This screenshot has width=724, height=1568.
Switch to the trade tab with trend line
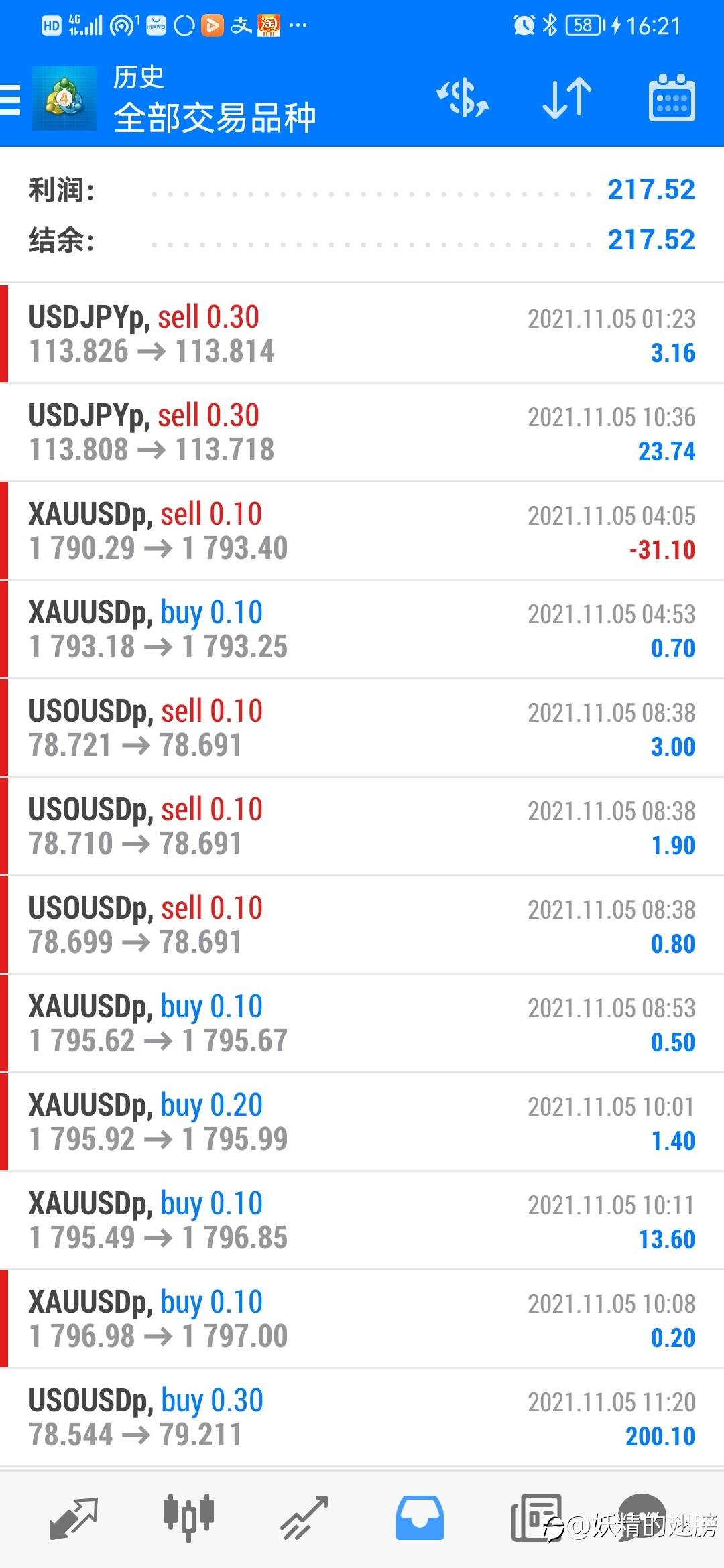tap(304, 1517)
